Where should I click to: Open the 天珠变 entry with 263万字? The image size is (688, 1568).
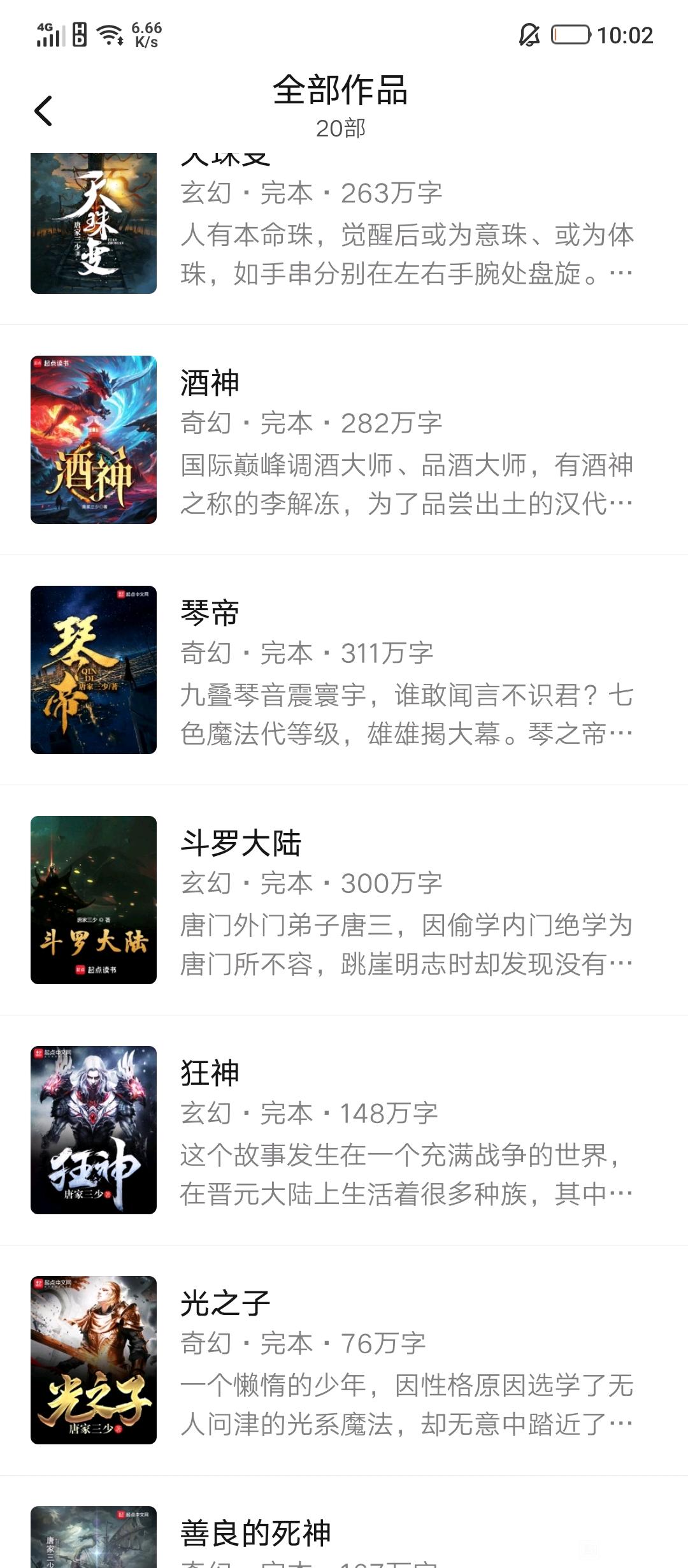tap(344, 238)
